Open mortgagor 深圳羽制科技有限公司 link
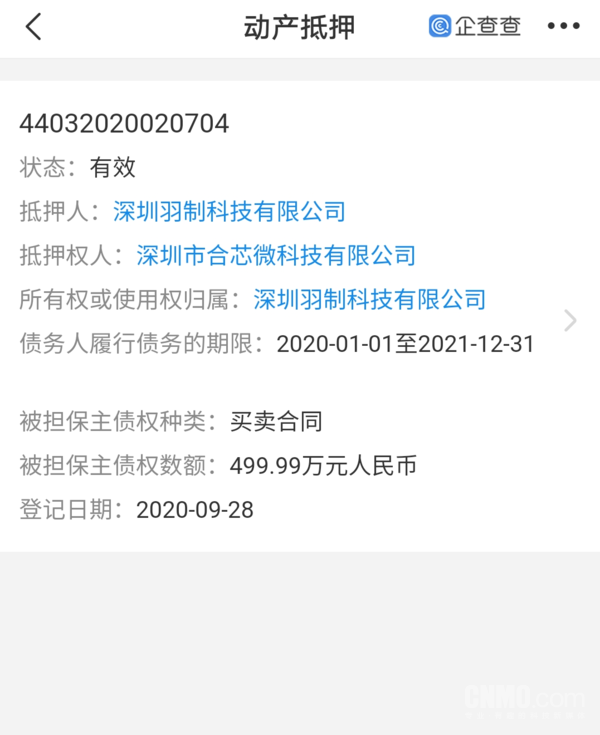Image resolution: width=600 pixels, height=735 pixels. [229, 211]
